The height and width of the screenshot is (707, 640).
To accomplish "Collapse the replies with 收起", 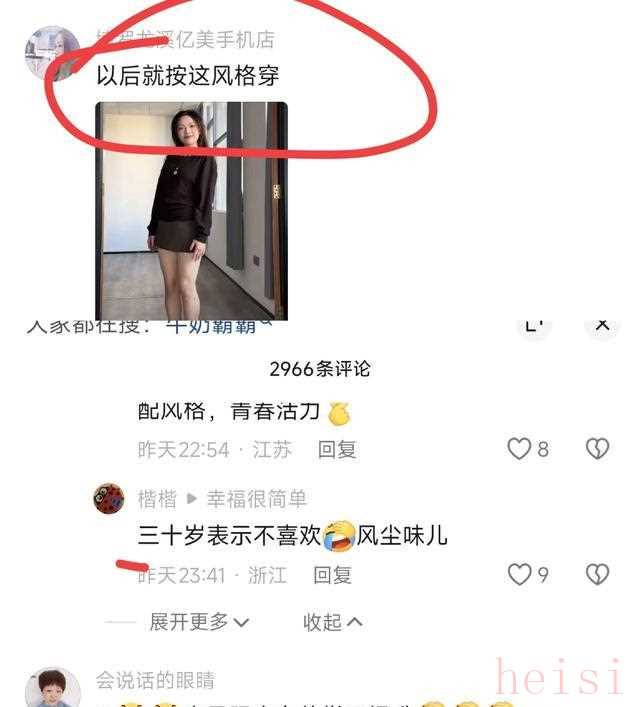I will coord(332,622).
